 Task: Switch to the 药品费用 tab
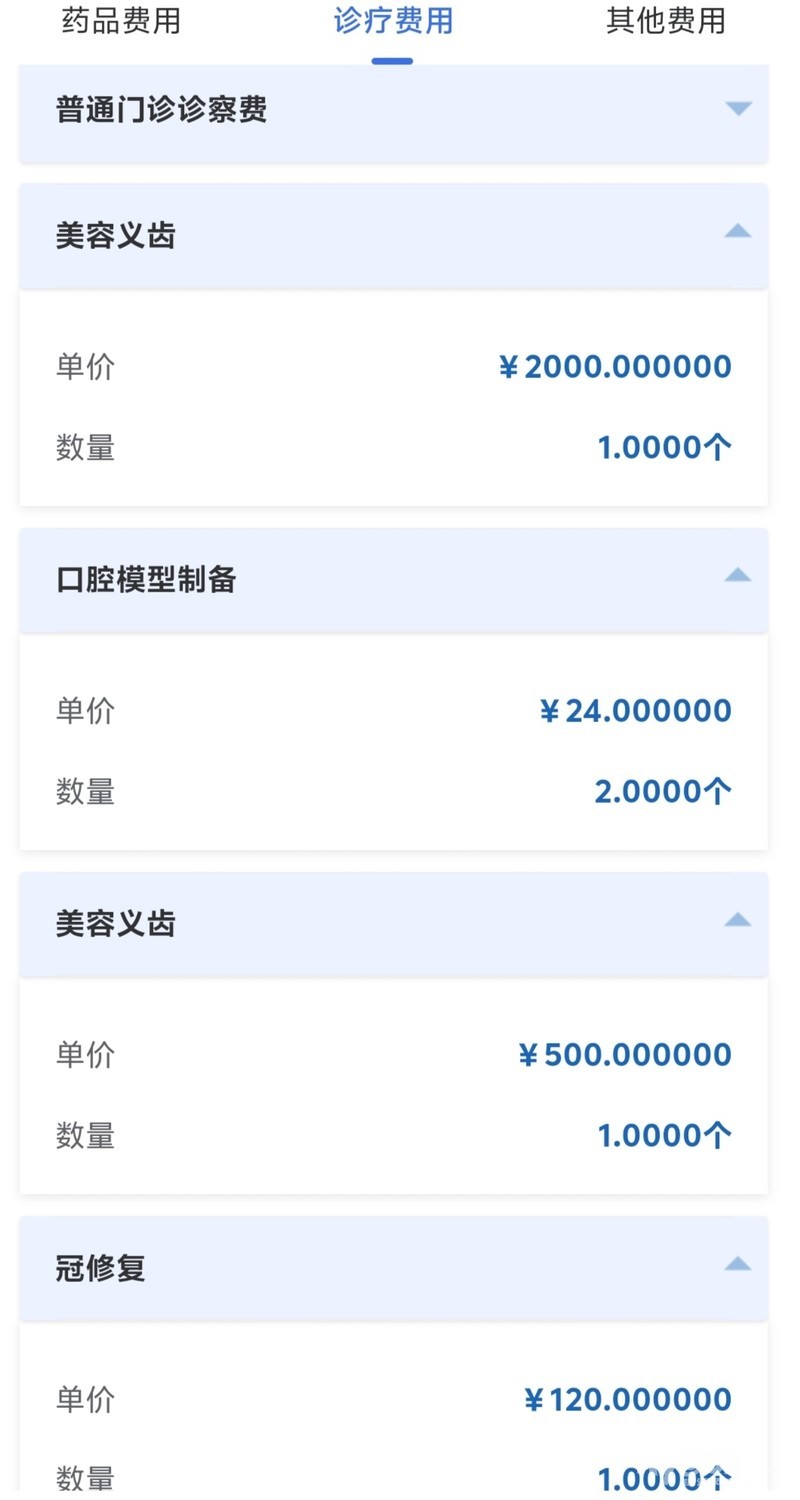point(121,21)
